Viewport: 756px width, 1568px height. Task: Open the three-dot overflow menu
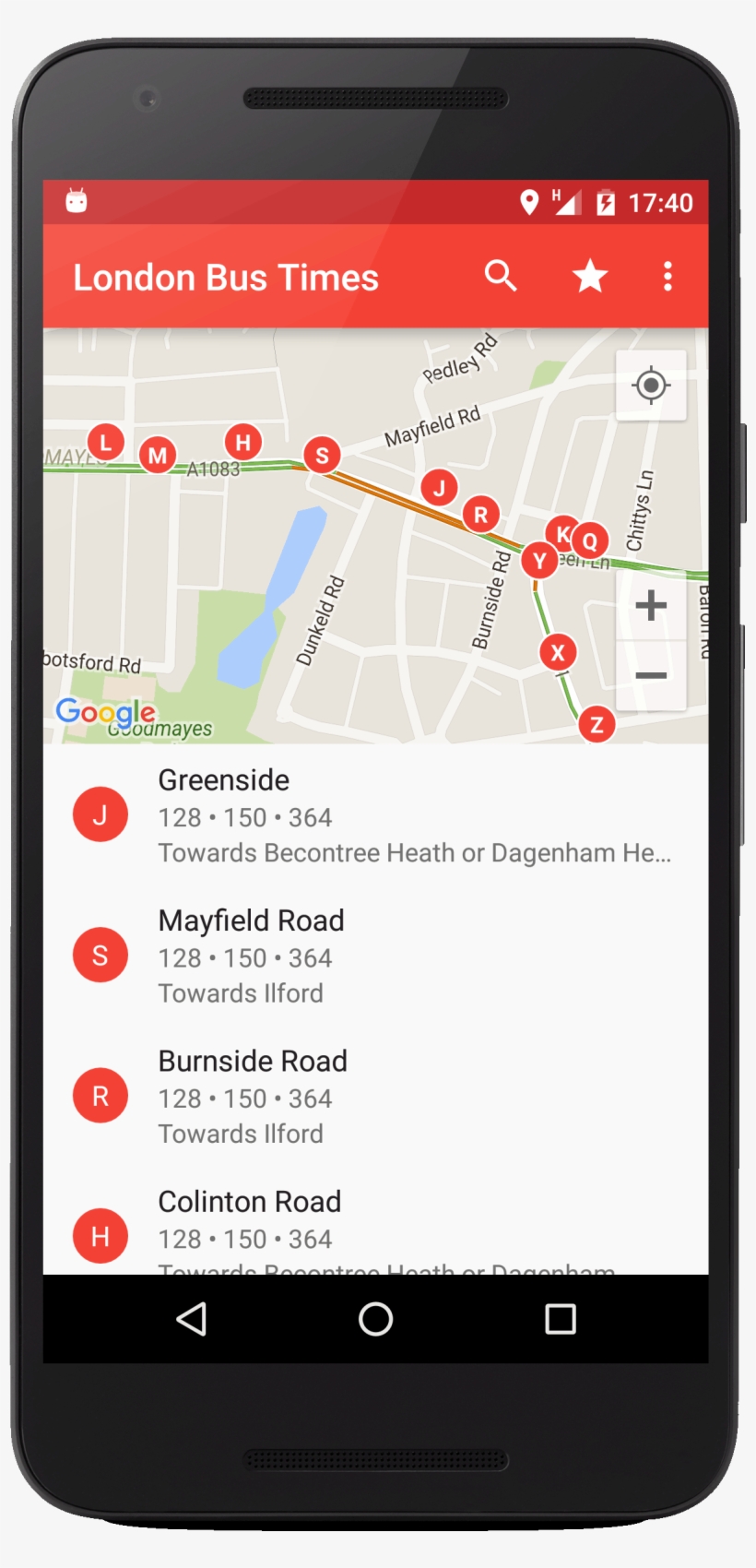point(668,276)
